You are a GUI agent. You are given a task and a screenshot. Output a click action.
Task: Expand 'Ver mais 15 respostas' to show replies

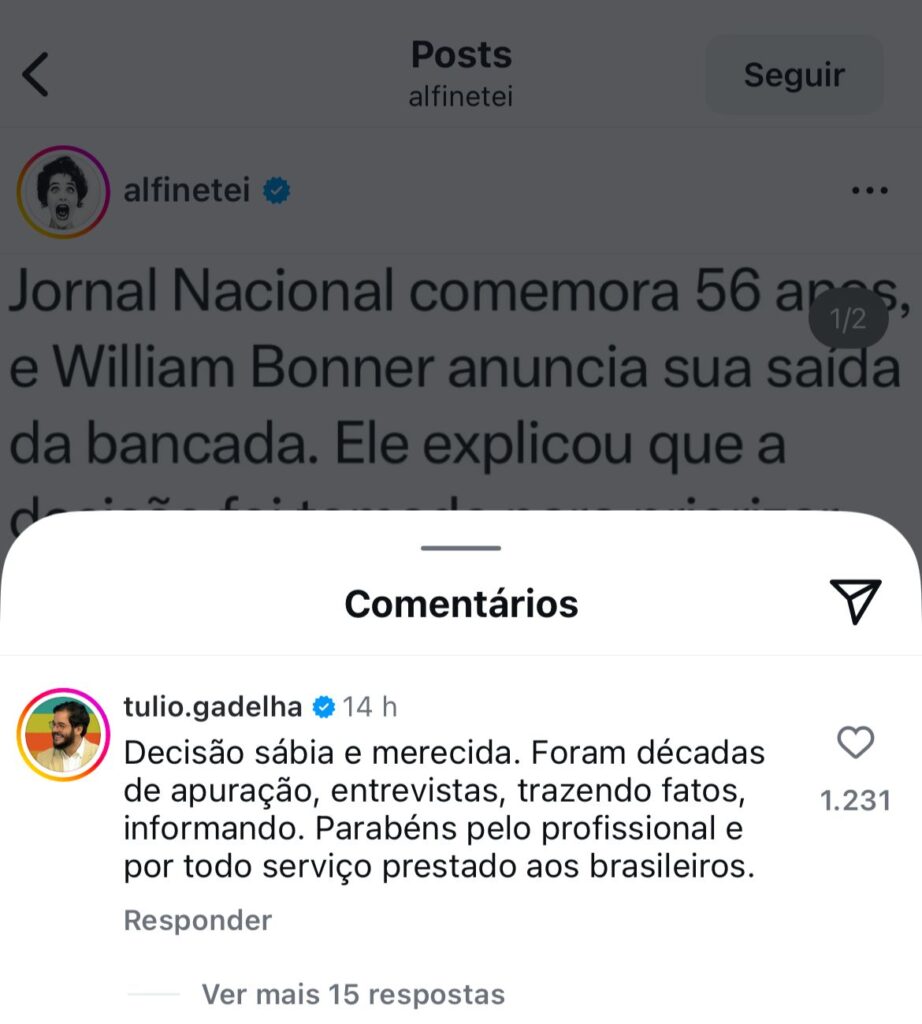tap(353, 994)
